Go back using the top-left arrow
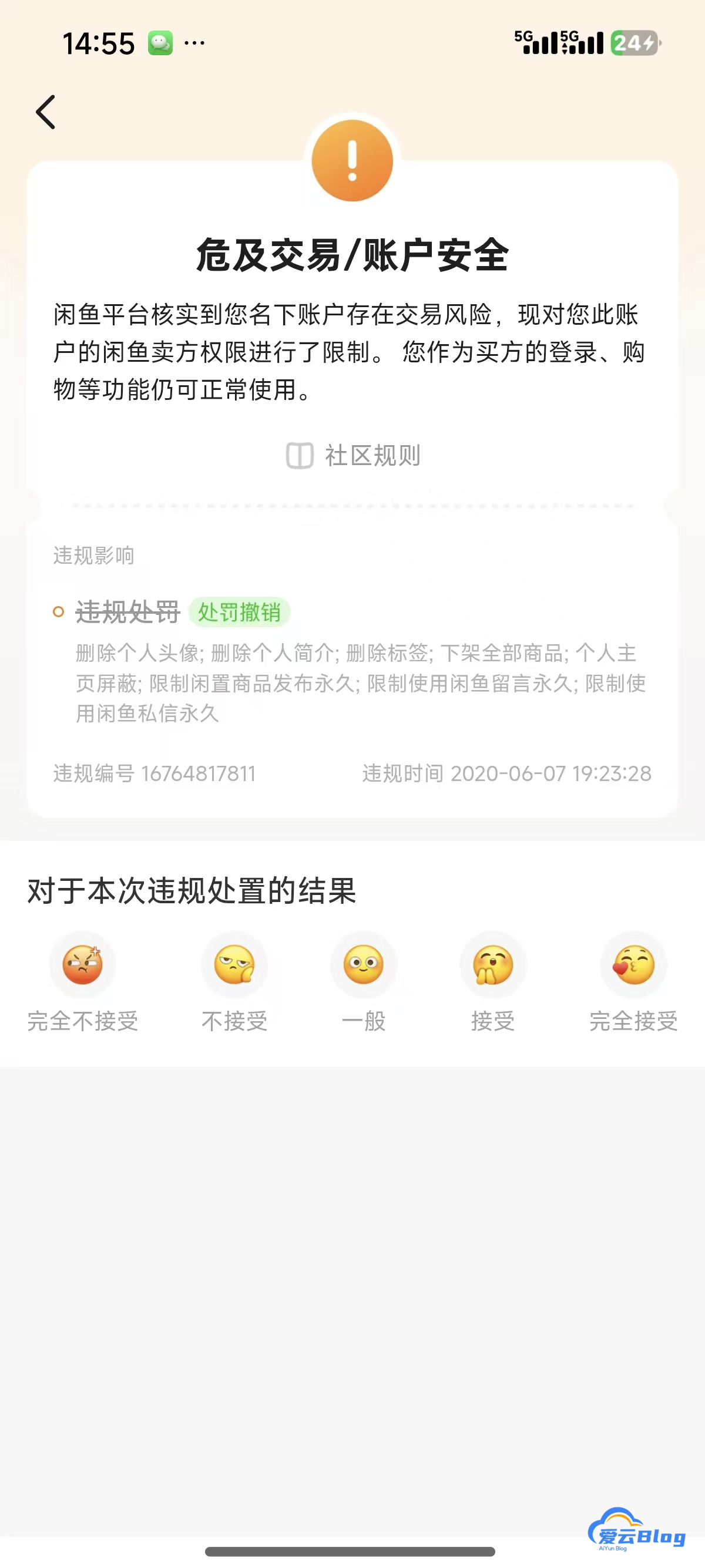 click(46, 112)
